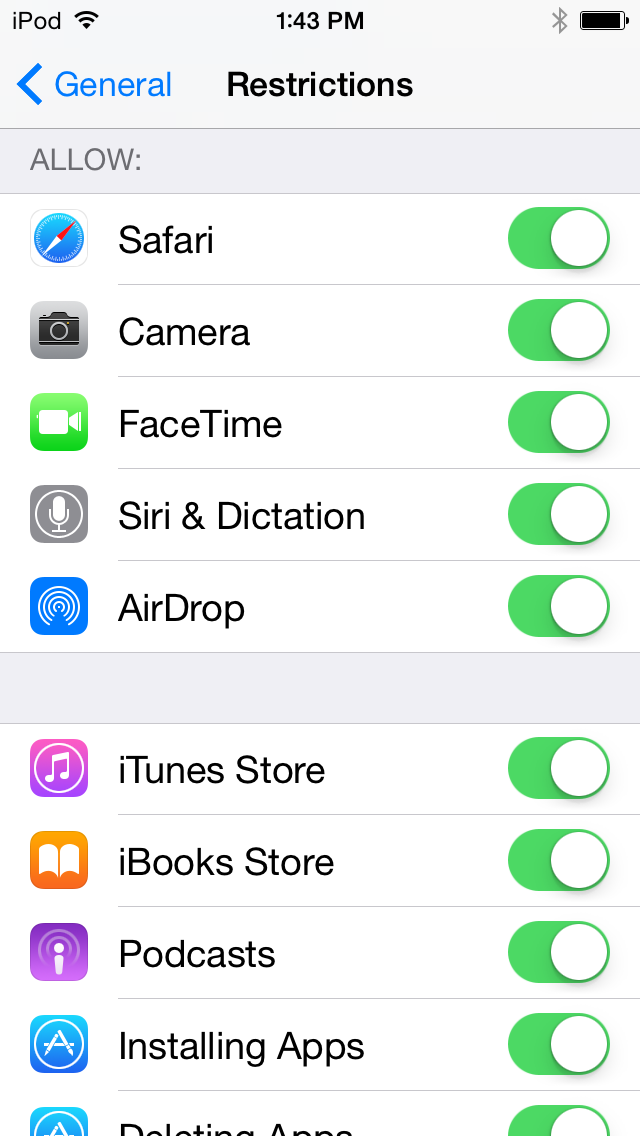Go back to General settings

coord(94,85)
